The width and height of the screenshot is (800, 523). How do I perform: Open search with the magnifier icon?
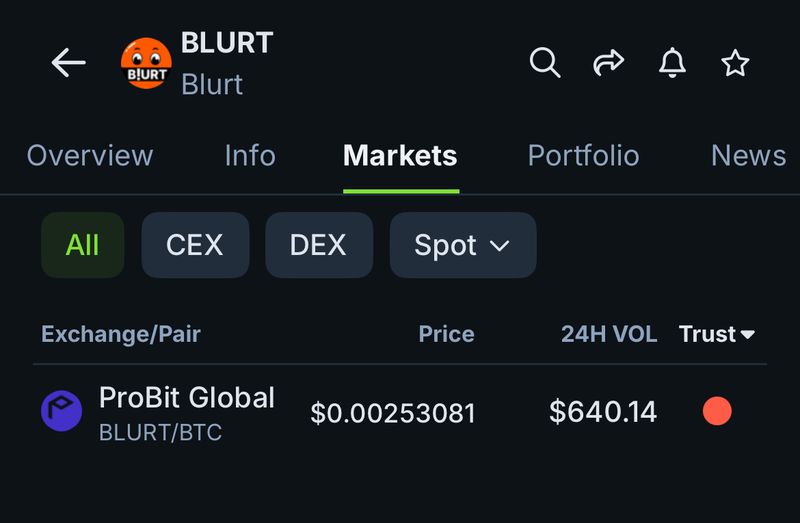pos(544,64)
